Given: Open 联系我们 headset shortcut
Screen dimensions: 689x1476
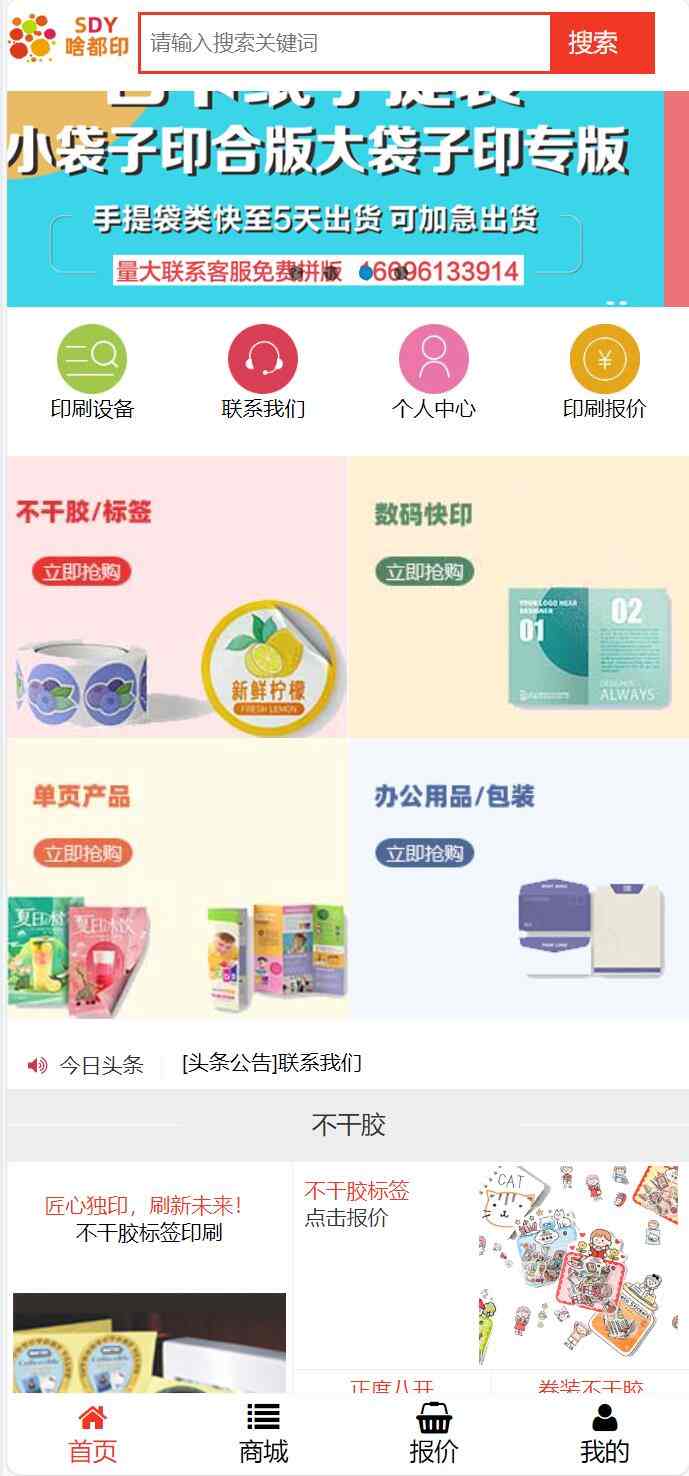Looking at the screenshot, I should (x=263, y=372).
